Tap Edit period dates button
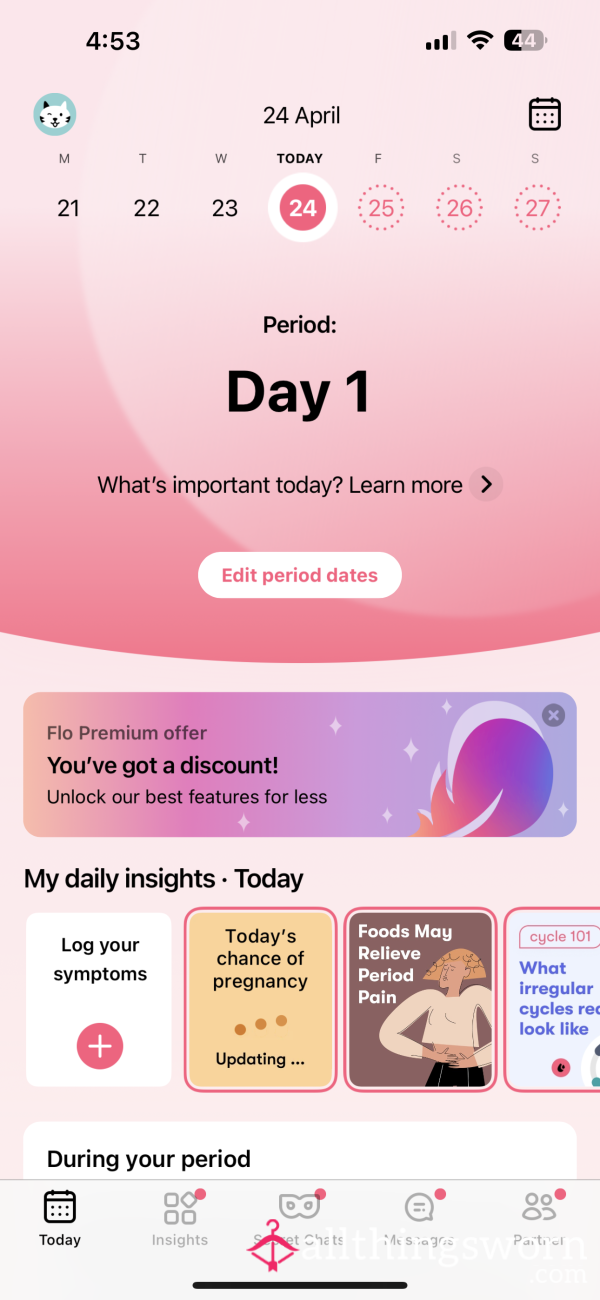This screenshot has height=1300, width=600. (300, 575)
